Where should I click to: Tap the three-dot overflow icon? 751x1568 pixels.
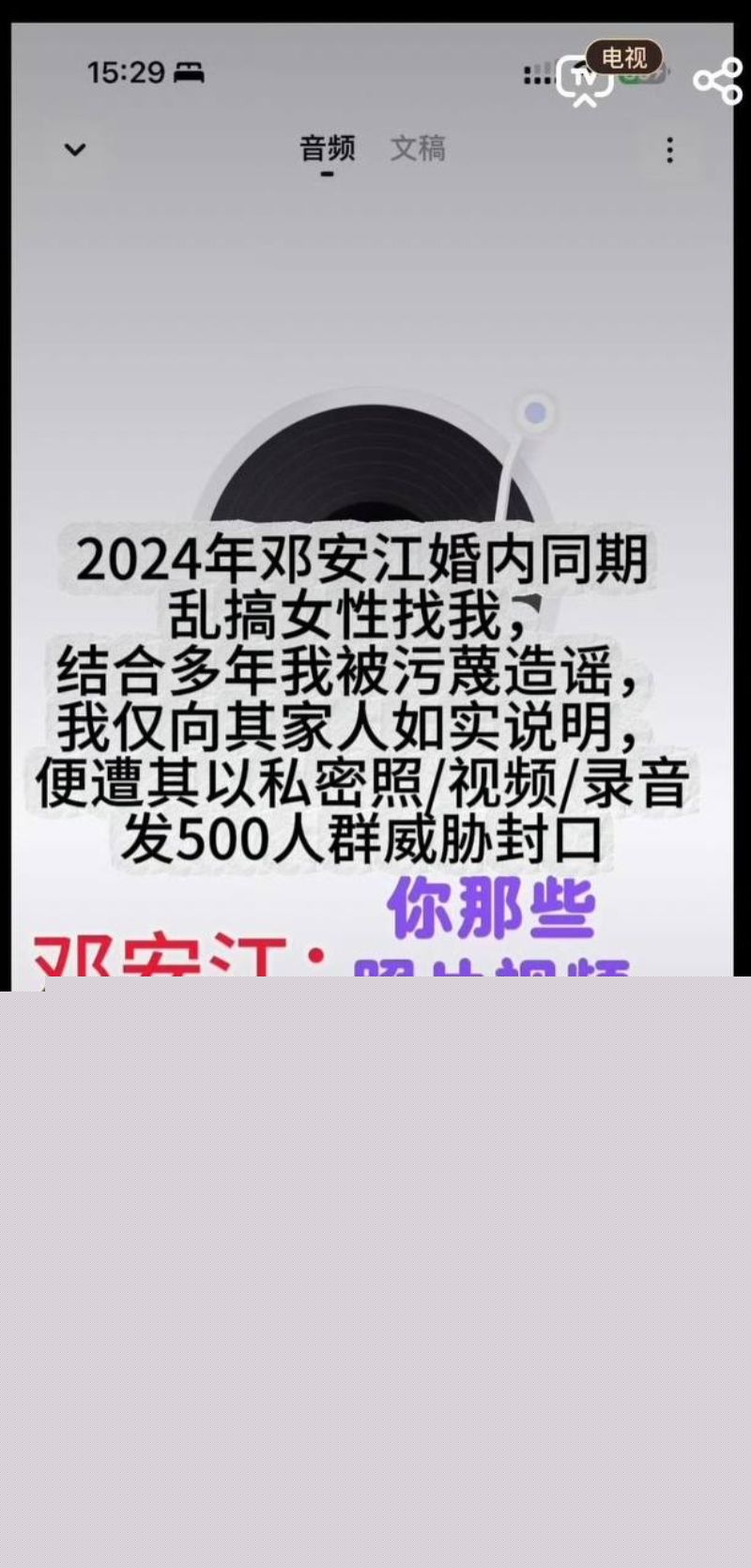pos(668,148)
